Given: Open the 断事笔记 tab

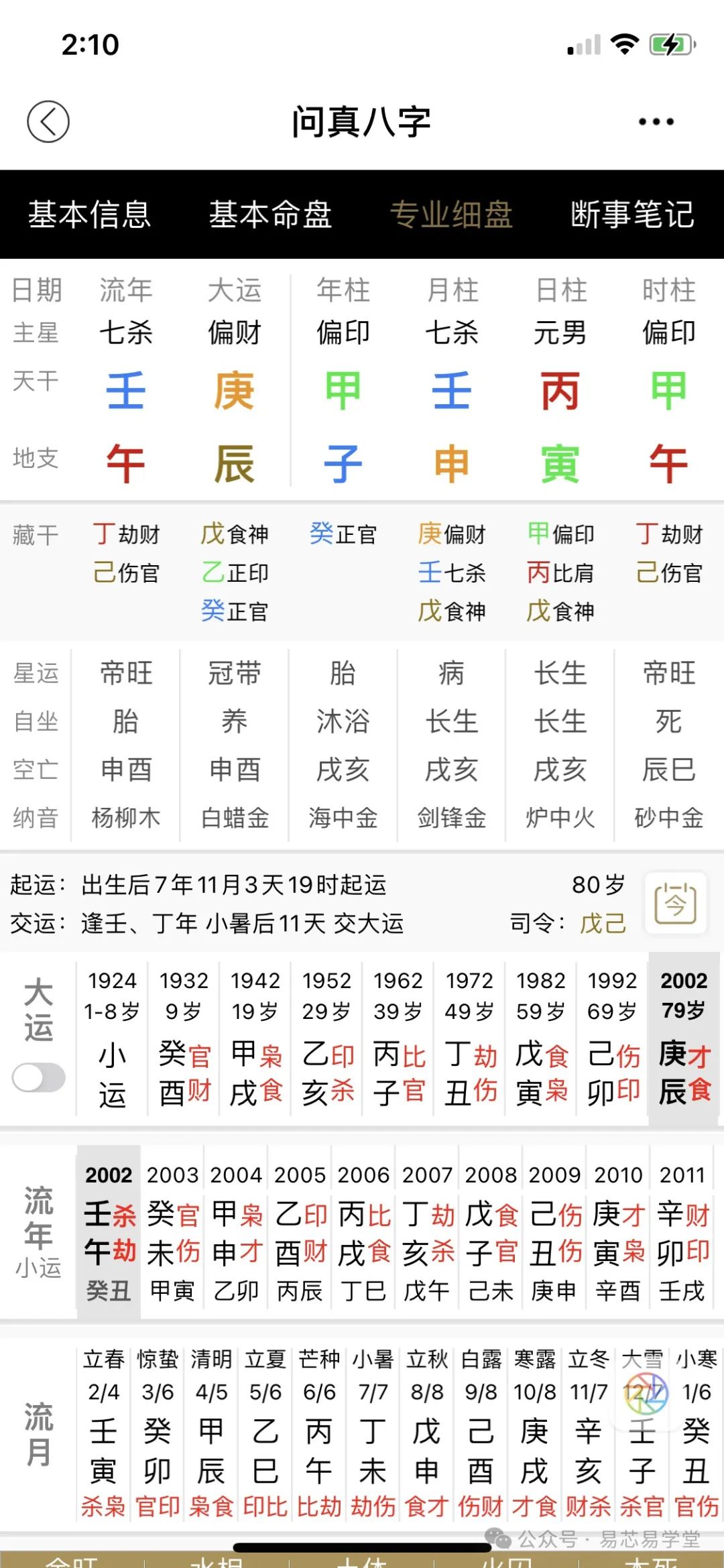Looking at the screenshot, I should pyautogui.click(x=632, y=215).
